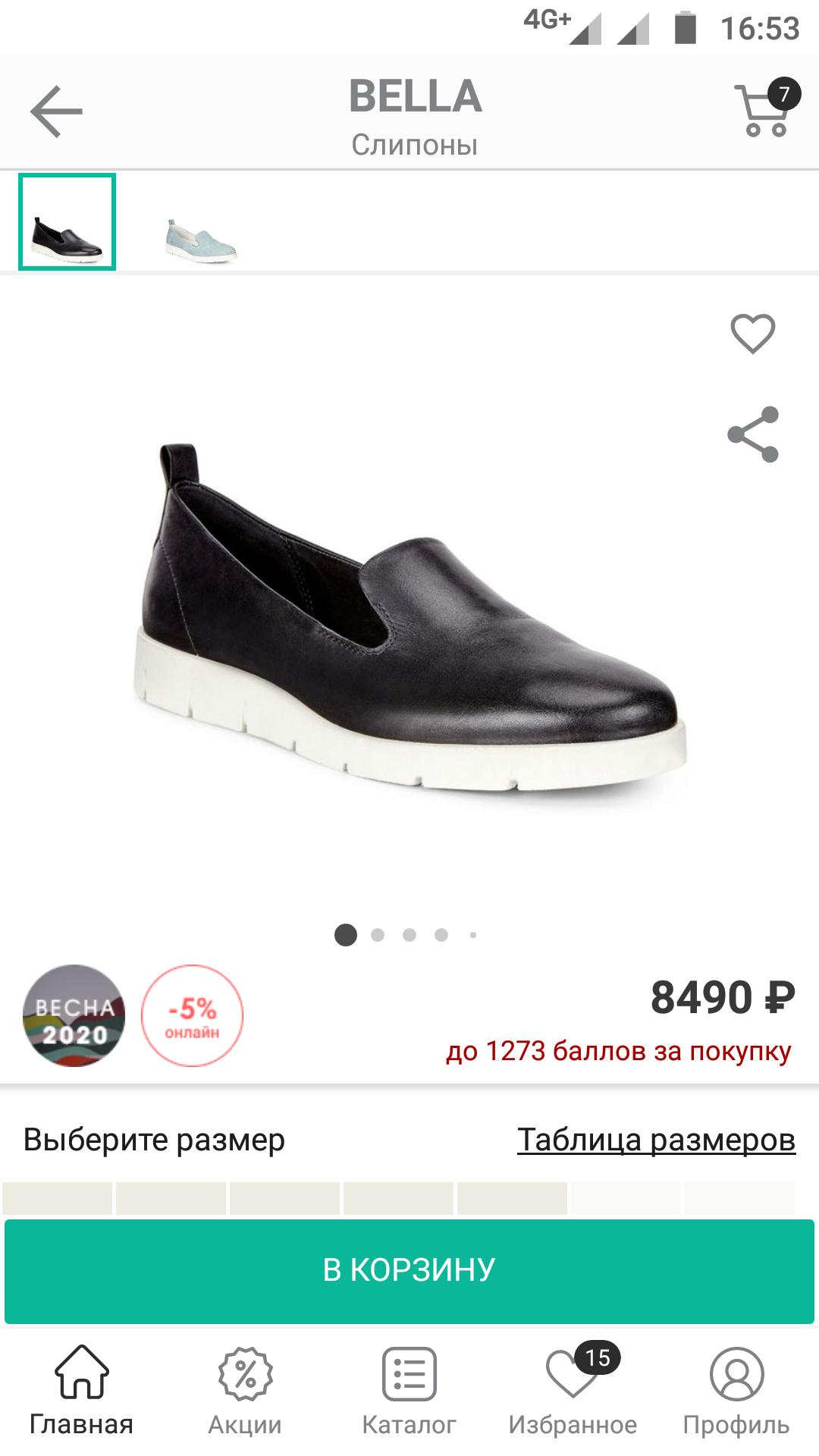The height and width of the screenshot is (1456, 819).
Task: Switch to the Профиль tab
Action: (736, 1392)
